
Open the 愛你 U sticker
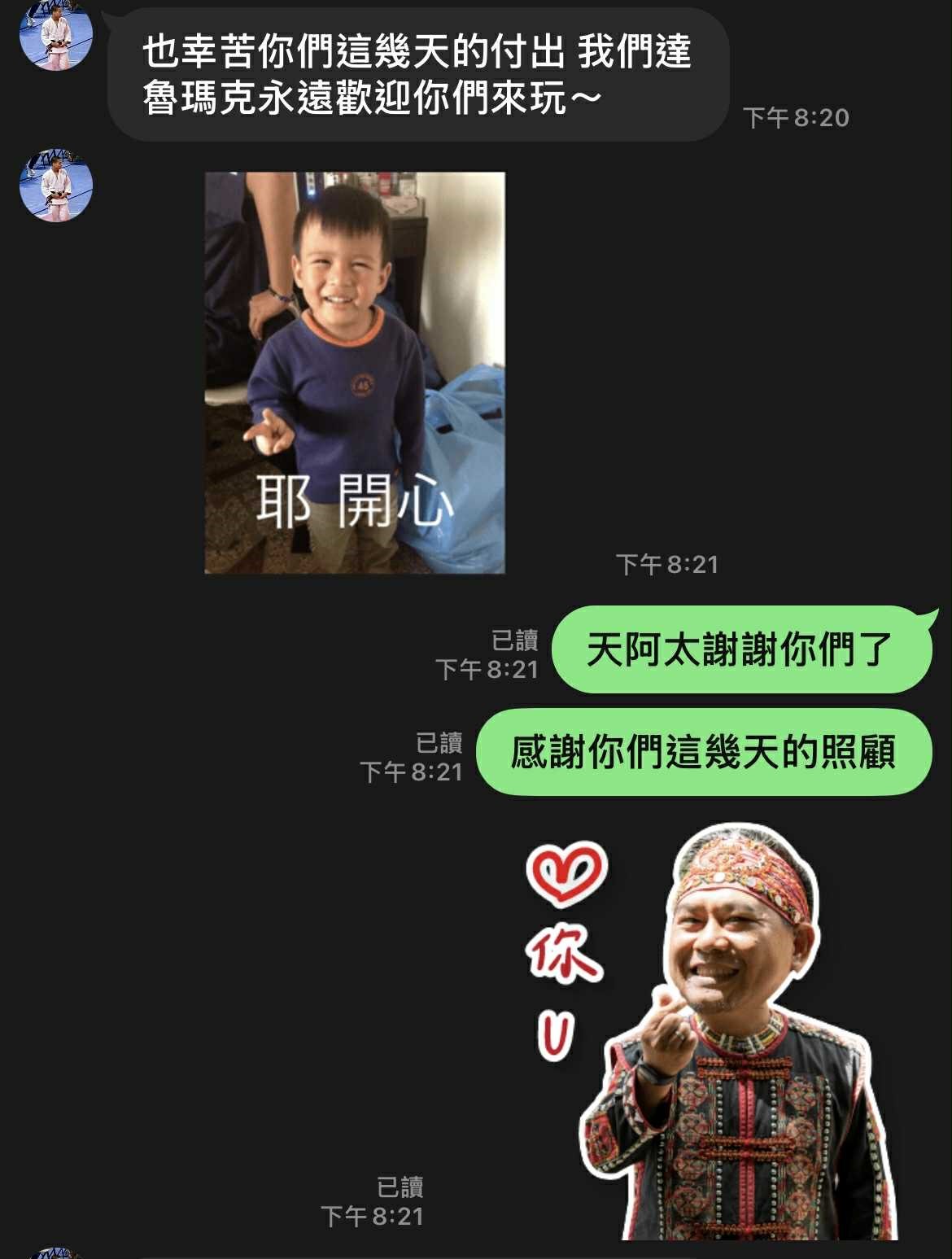[712, 1032]
